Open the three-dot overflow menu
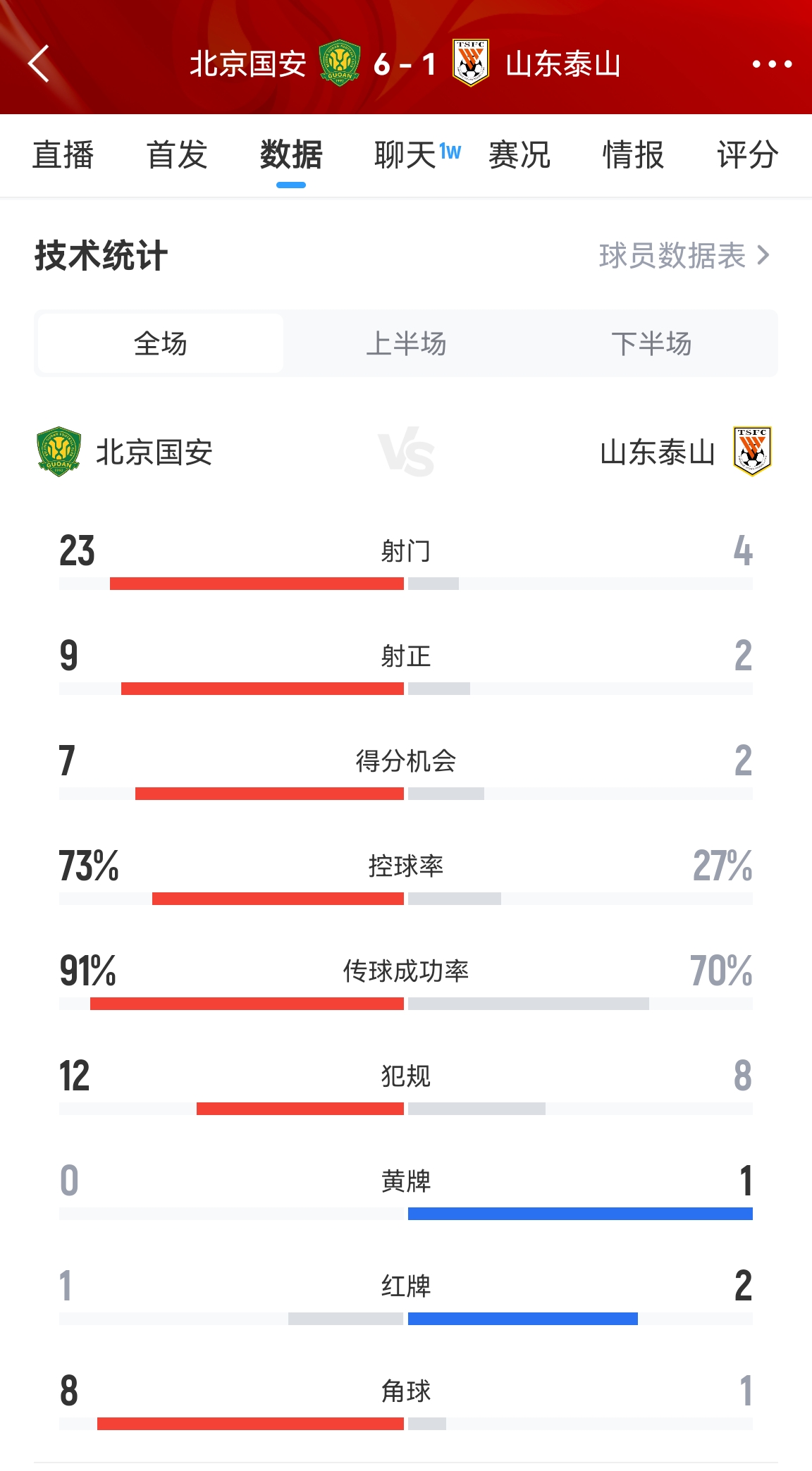The image size is (812, 1471). 772,64
